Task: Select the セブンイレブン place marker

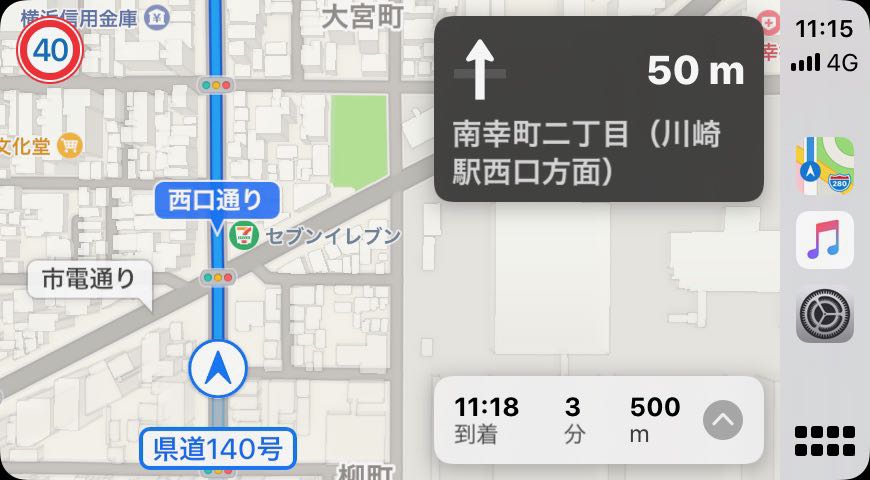Action: point(243,236)
